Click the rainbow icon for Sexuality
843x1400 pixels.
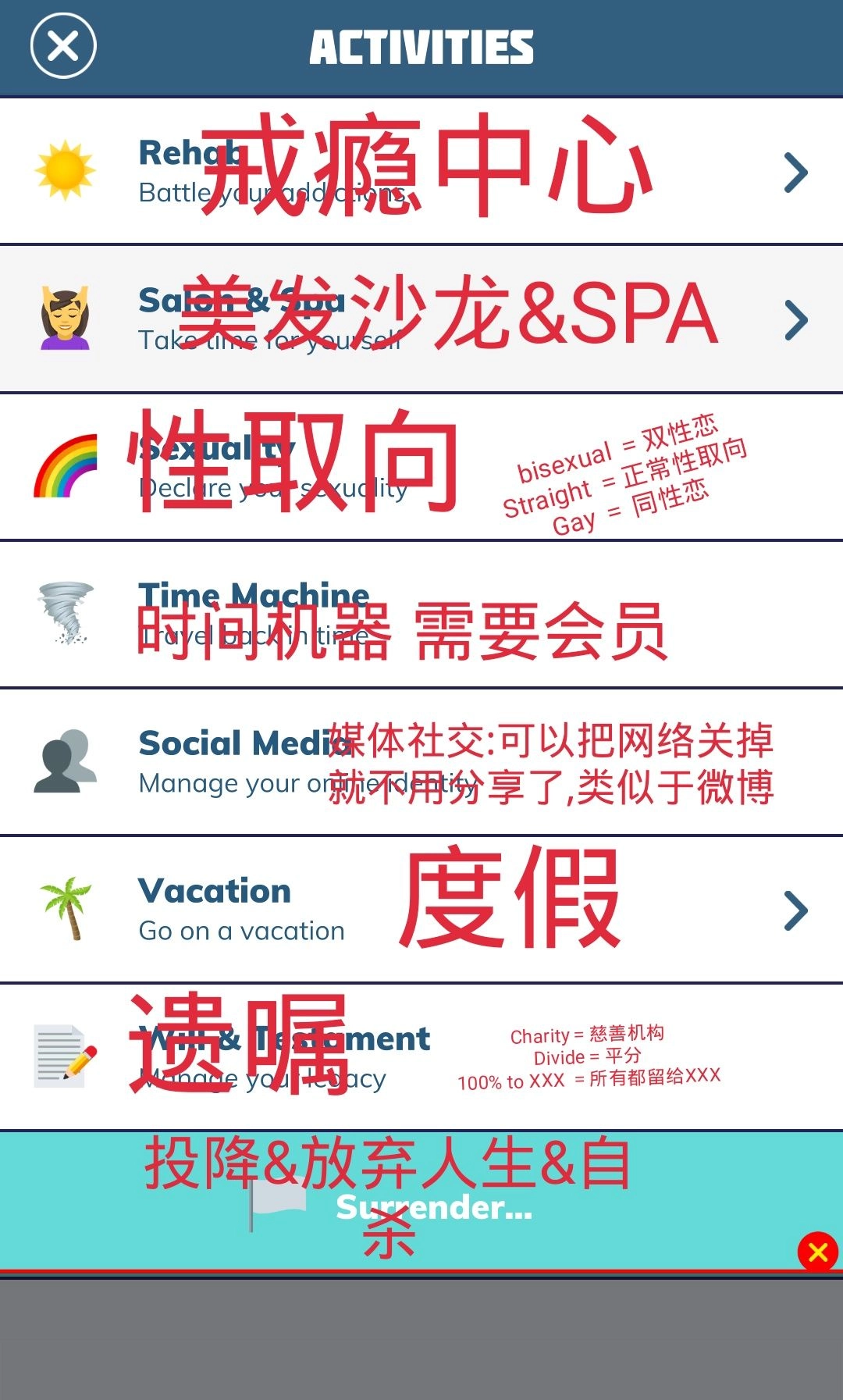[65, 466]
